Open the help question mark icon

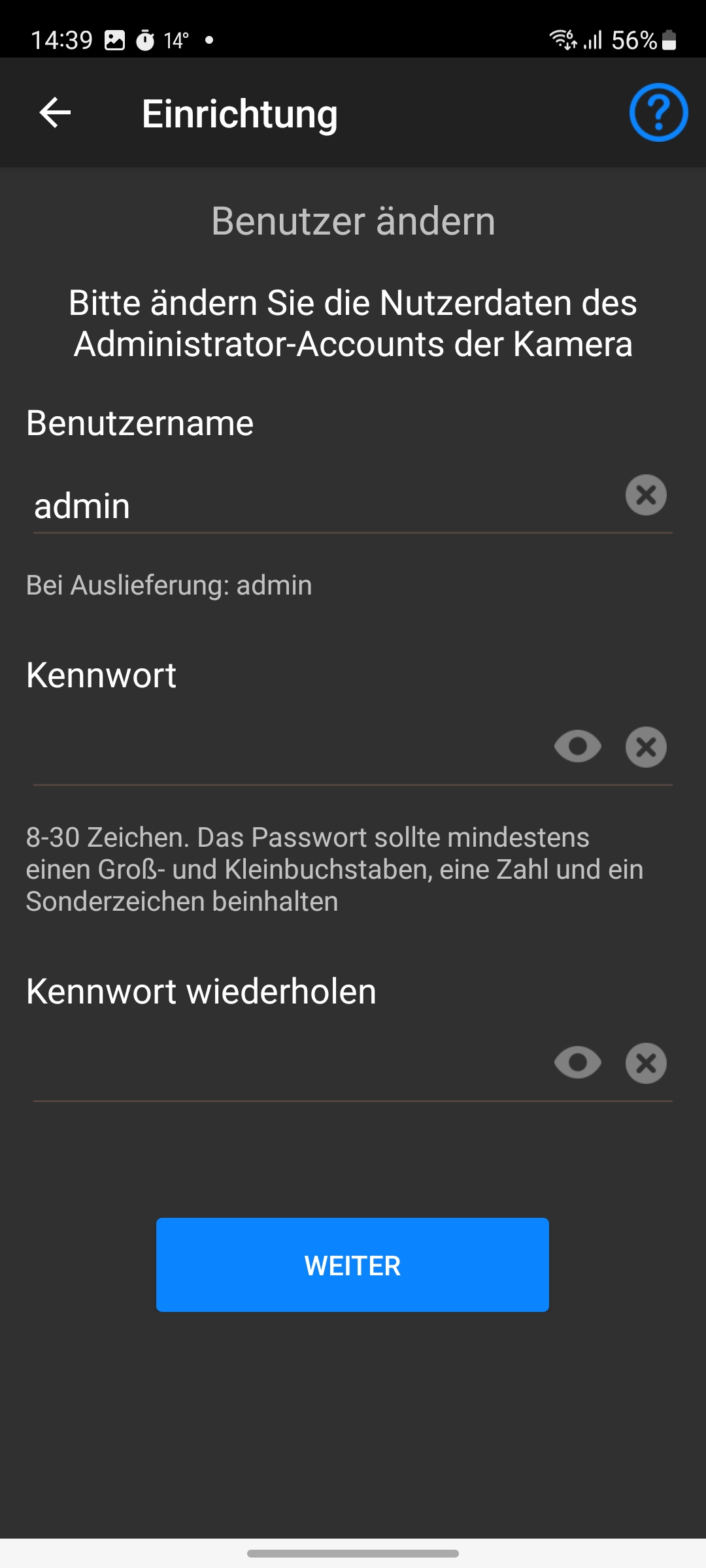click(x=658, y=112)
